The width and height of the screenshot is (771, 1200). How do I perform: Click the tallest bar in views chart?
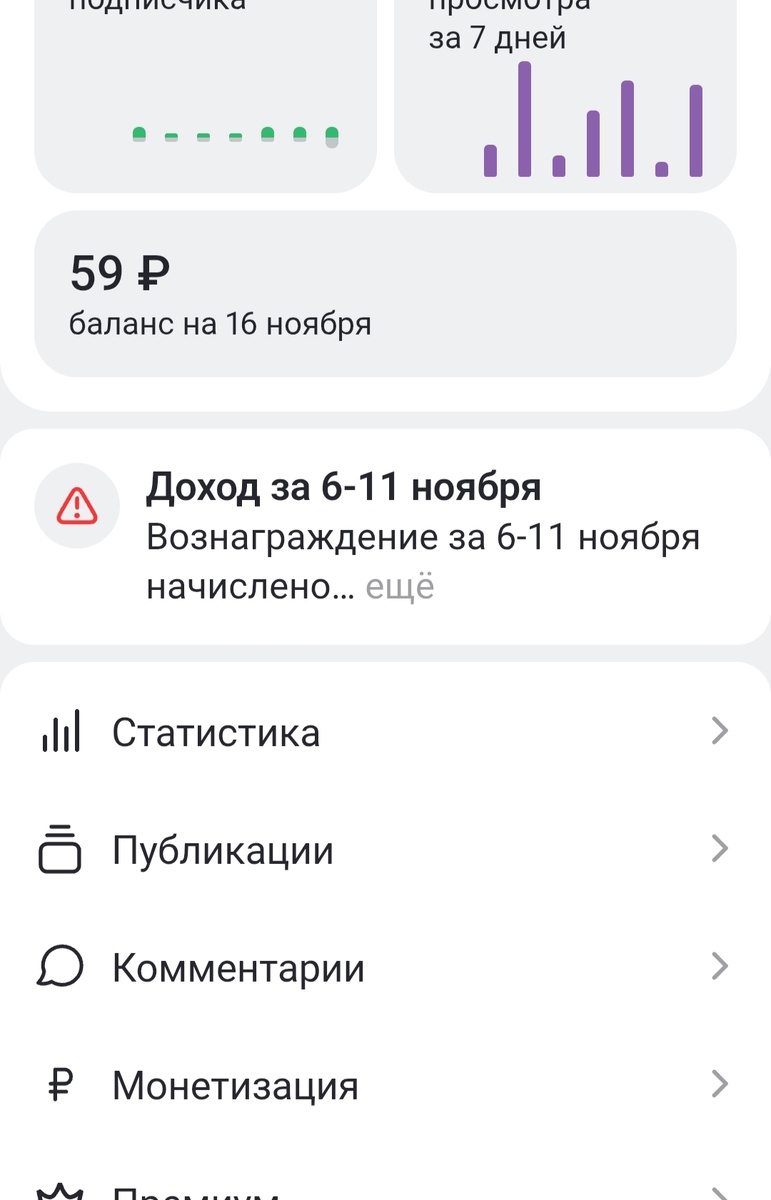pyautogui.click(x=524, y=120)
